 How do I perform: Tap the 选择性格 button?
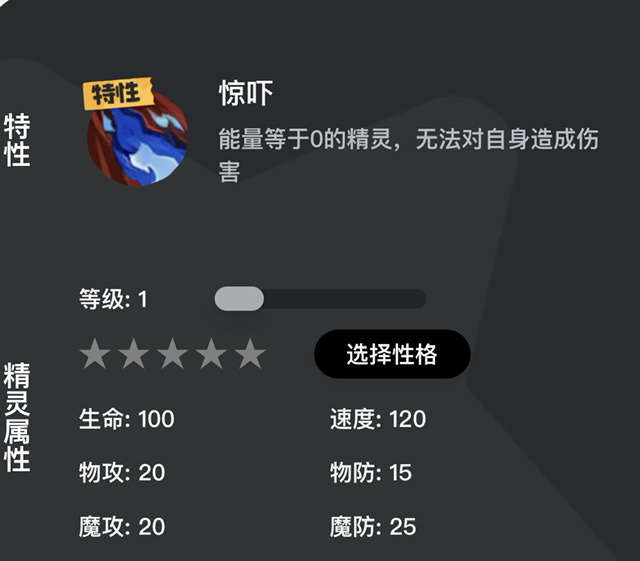coord(392,354)
